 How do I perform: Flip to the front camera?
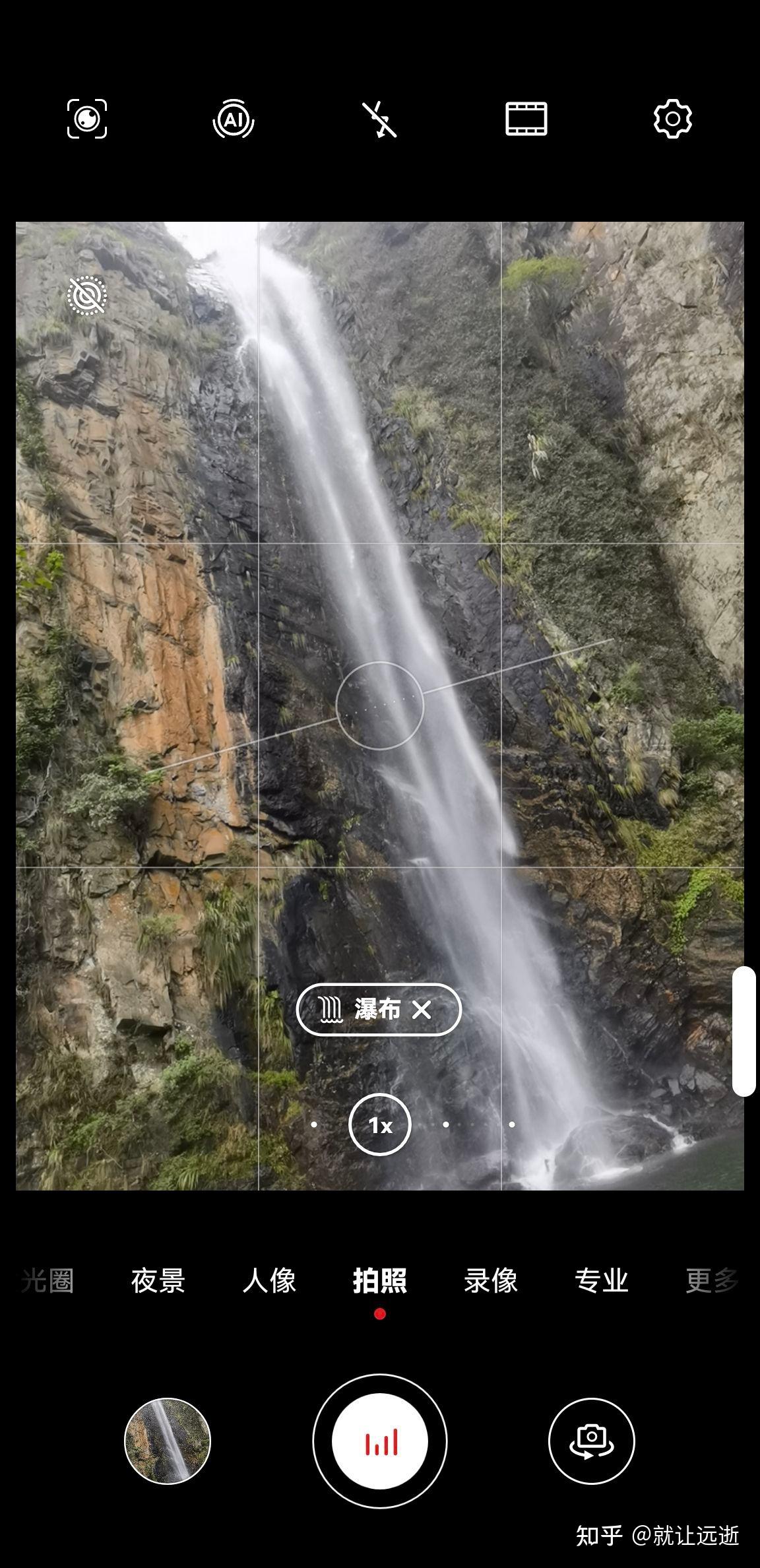tap(592, 1441)
